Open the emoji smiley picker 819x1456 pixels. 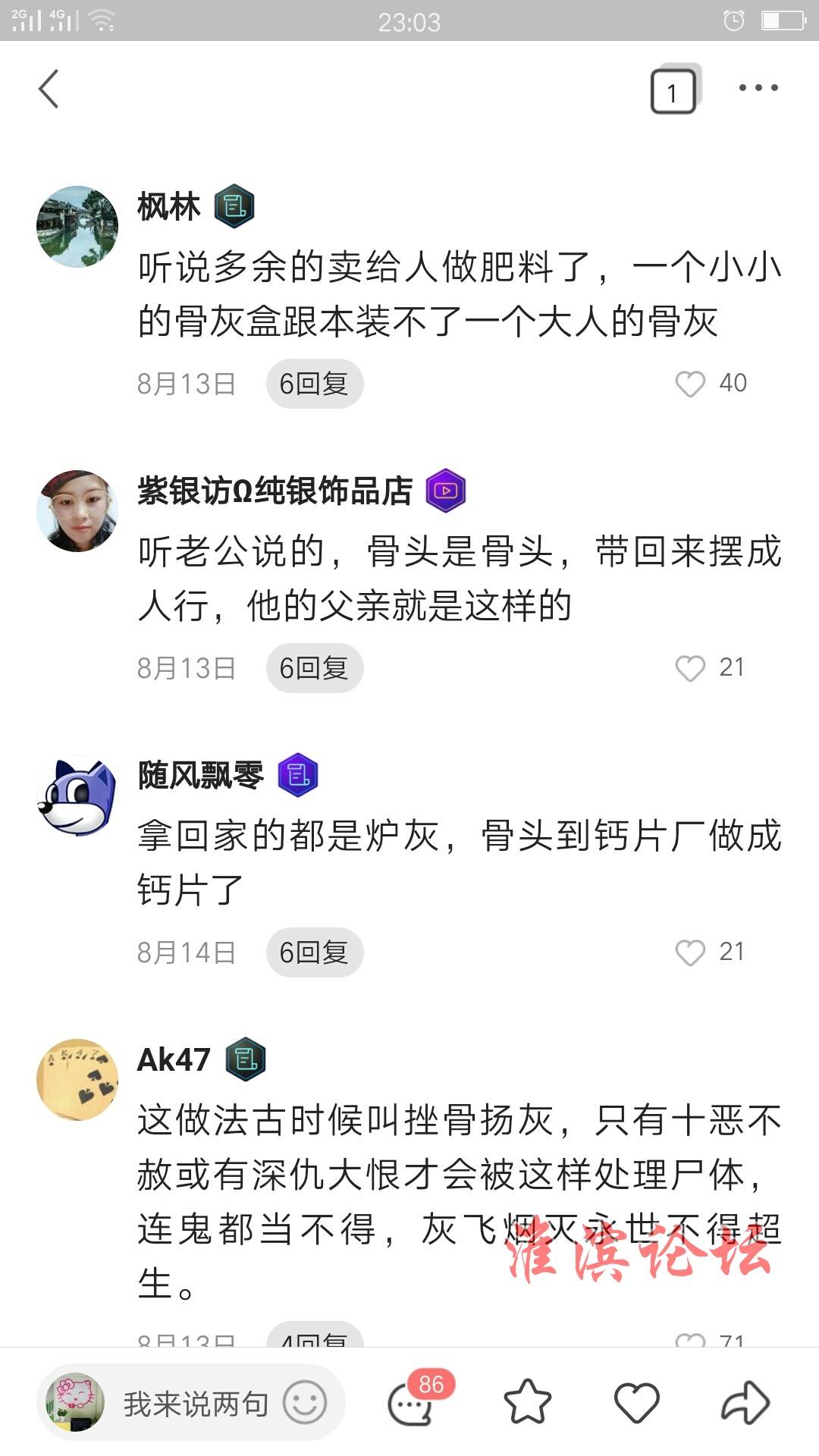click(x=305, y=1403)
